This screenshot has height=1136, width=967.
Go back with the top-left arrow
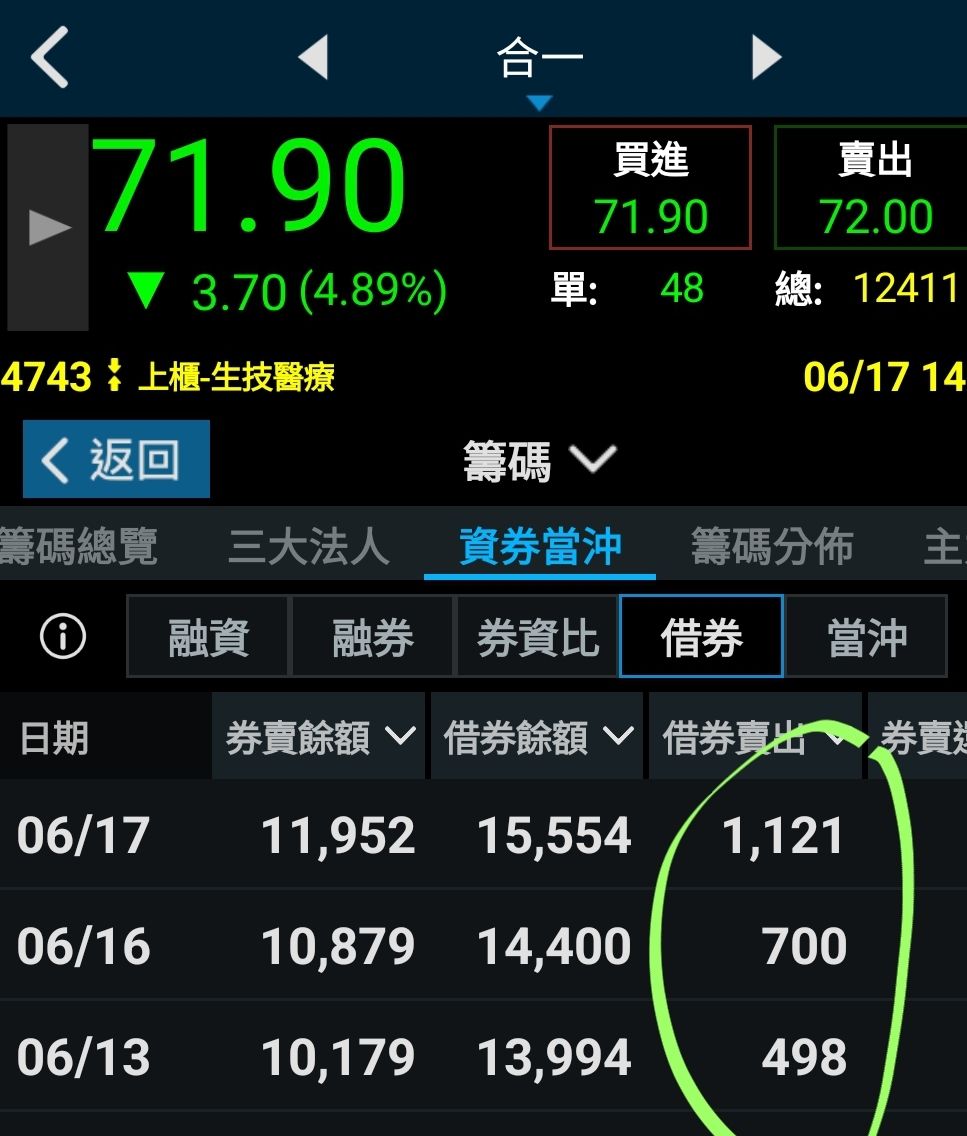[x=50, y=58]
